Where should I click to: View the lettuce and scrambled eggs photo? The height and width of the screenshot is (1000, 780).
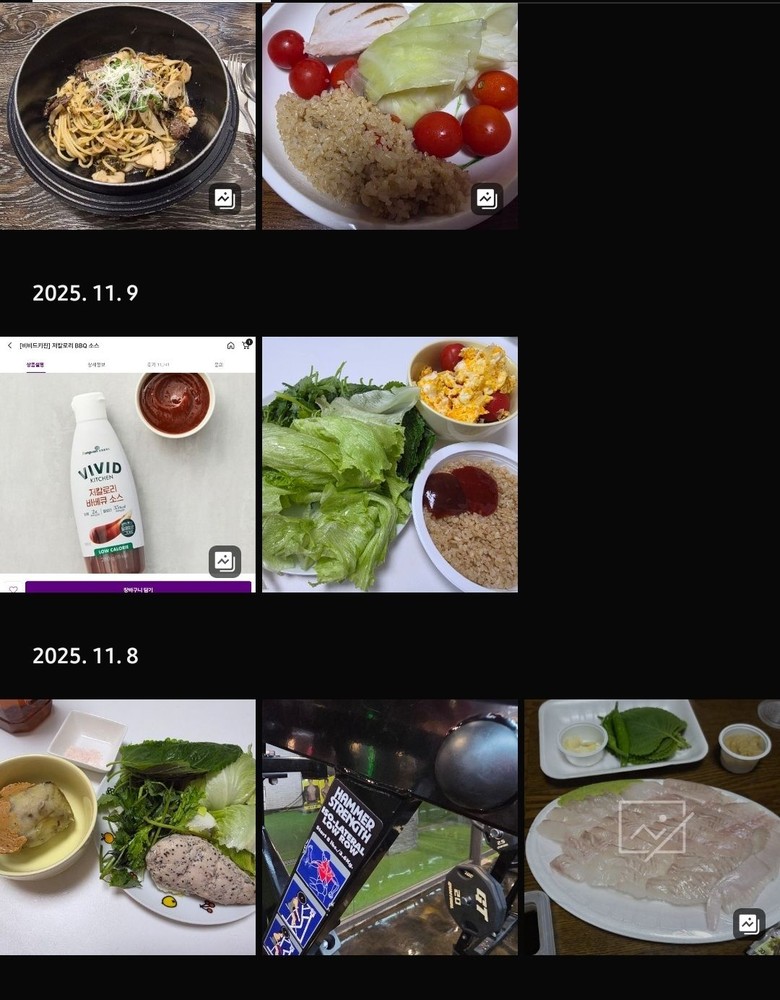tap(390, 464)
